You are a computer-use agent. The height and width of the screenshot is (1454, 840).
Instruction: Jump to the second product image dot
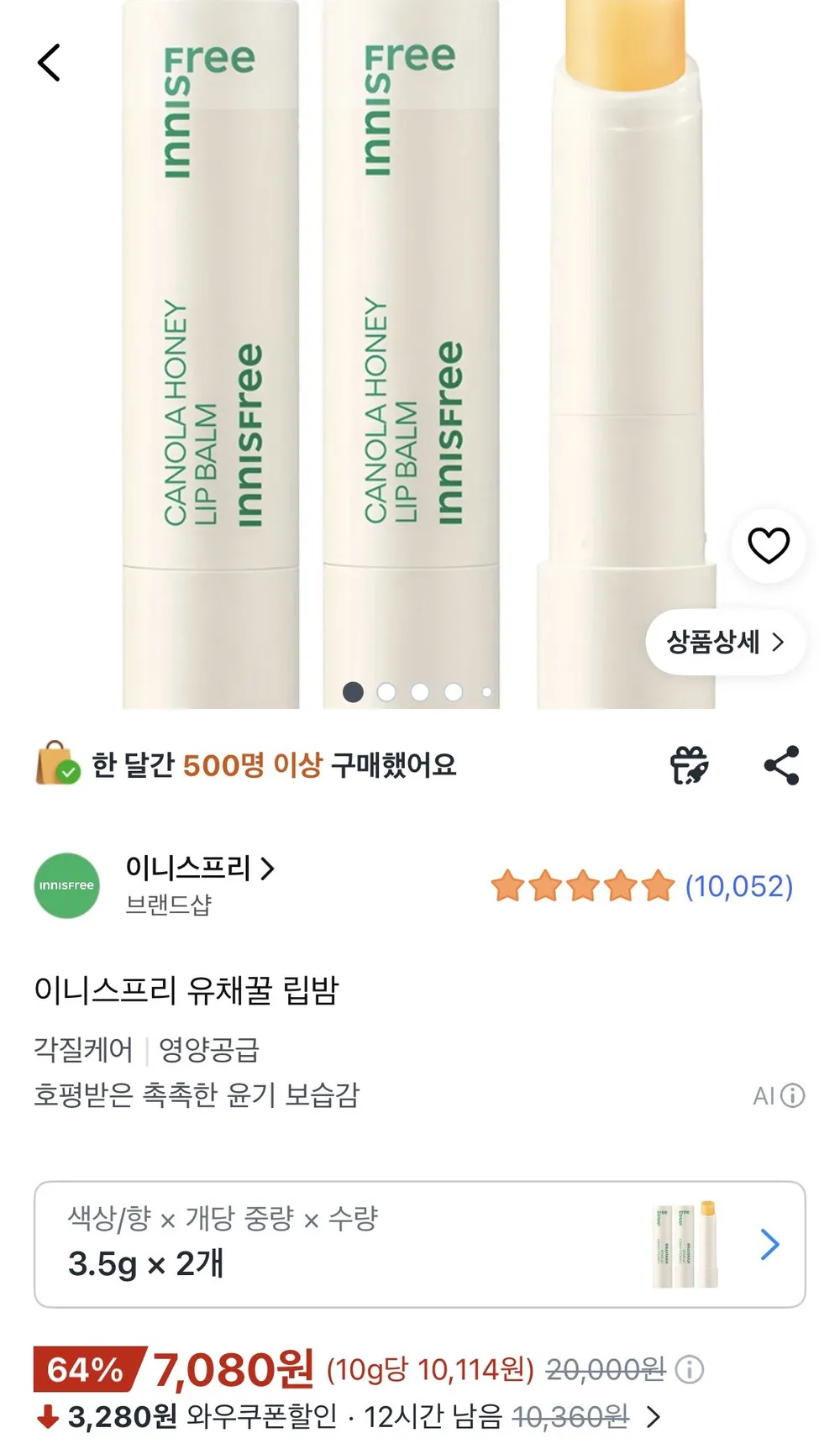(x=386, y=692)
